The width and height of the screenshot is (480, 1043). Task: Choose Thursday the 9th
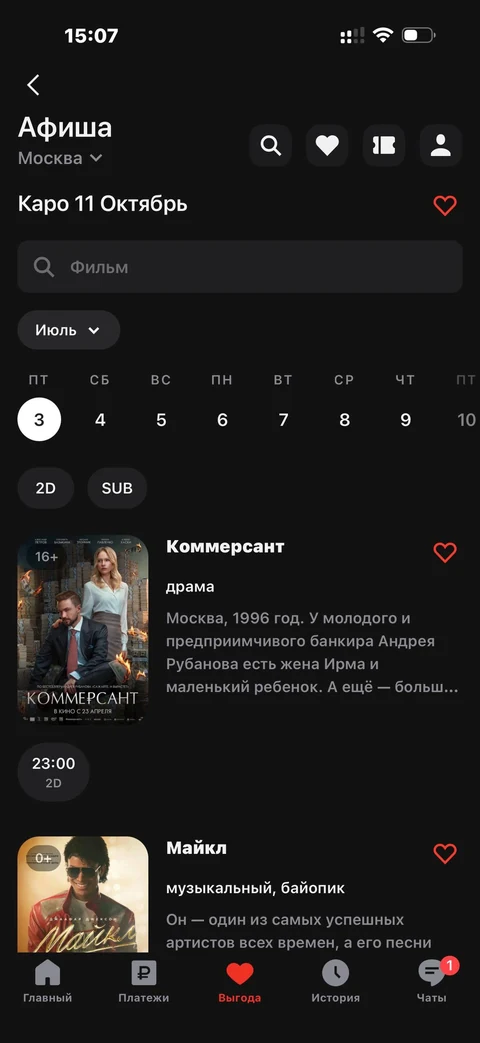coord(406,420)
